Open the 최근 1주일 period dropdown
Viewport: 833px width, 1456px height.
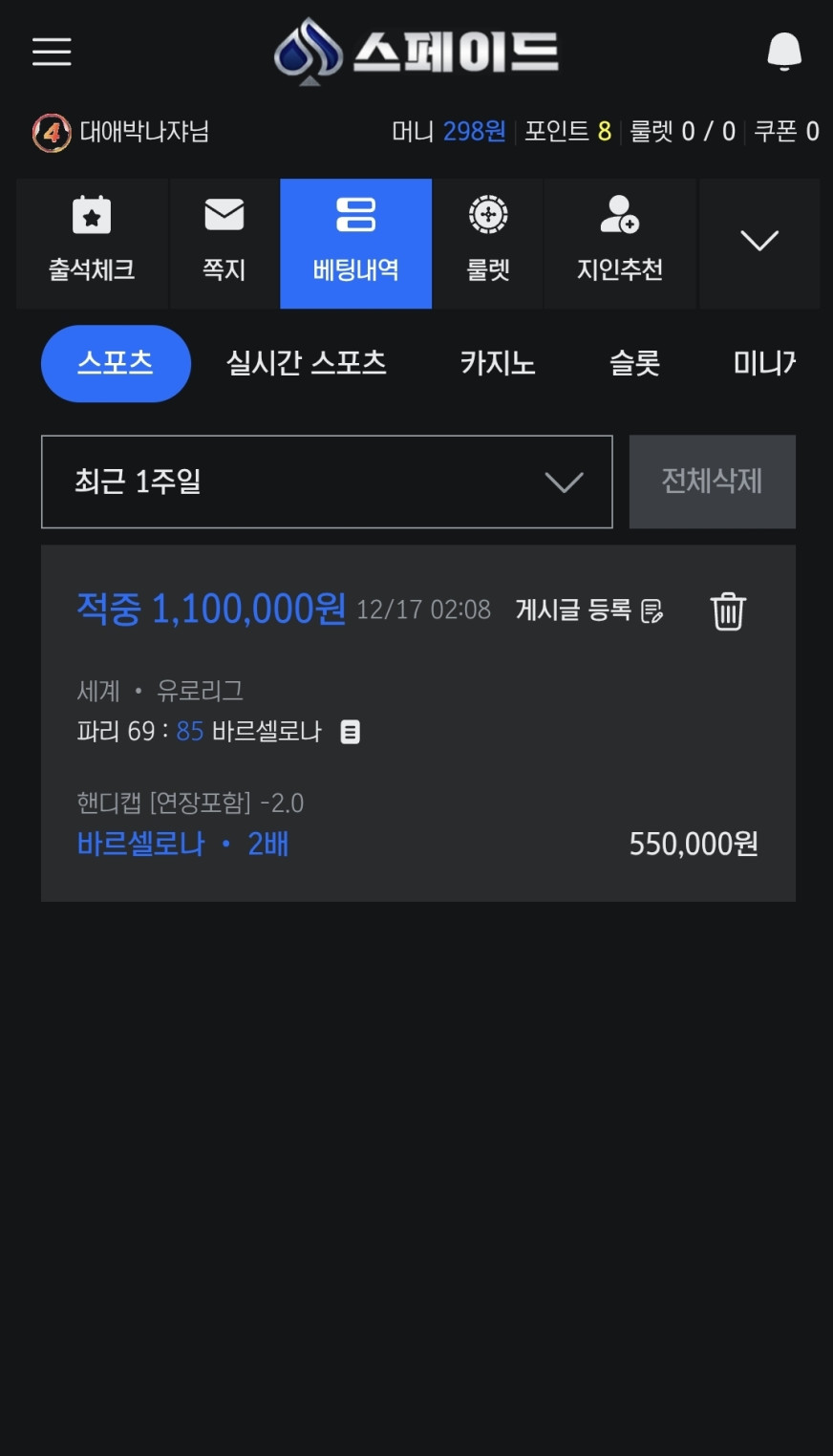[327, 482]
